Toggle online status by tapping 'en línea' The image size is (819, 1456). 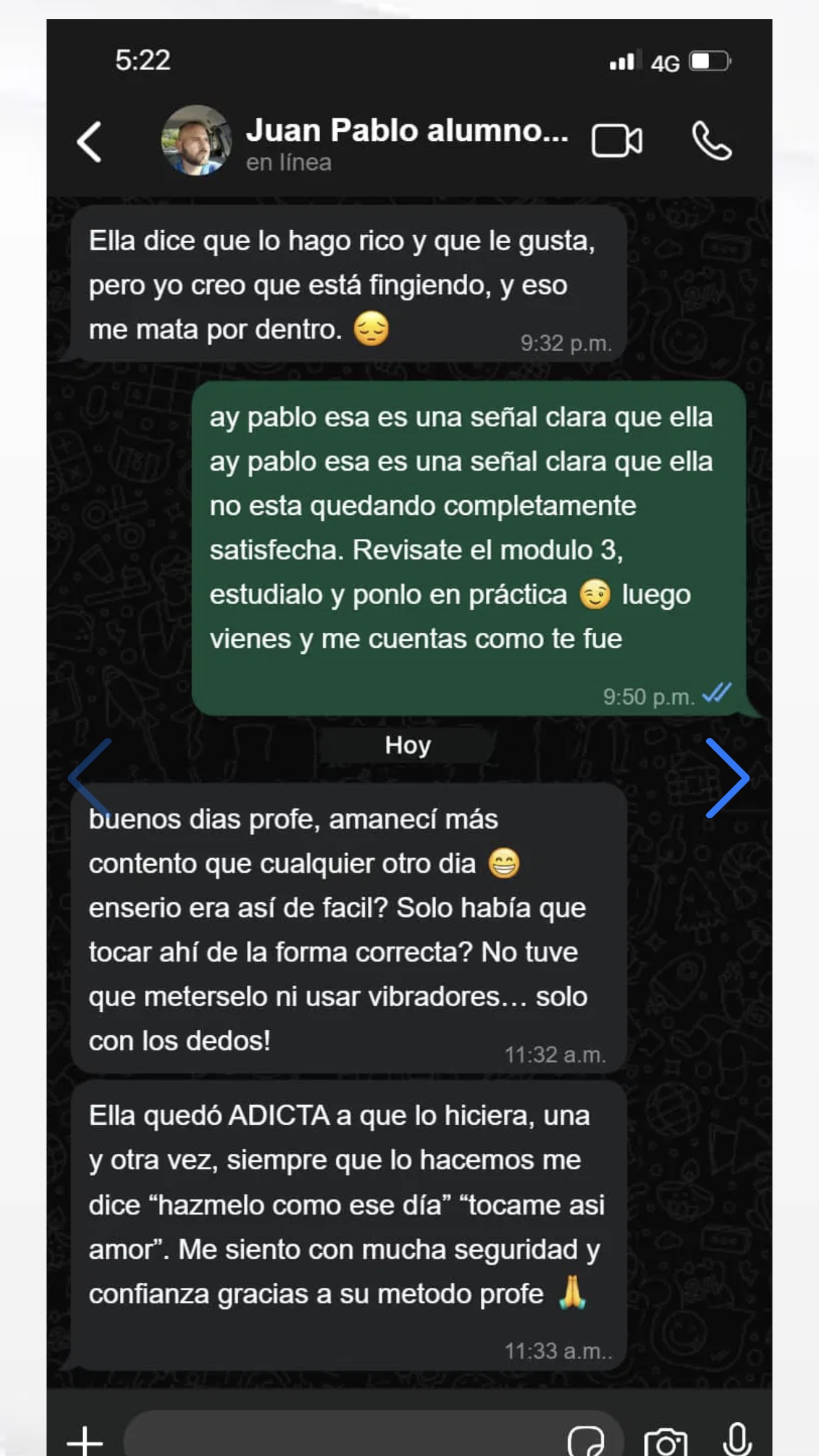(x=289, y=163)
